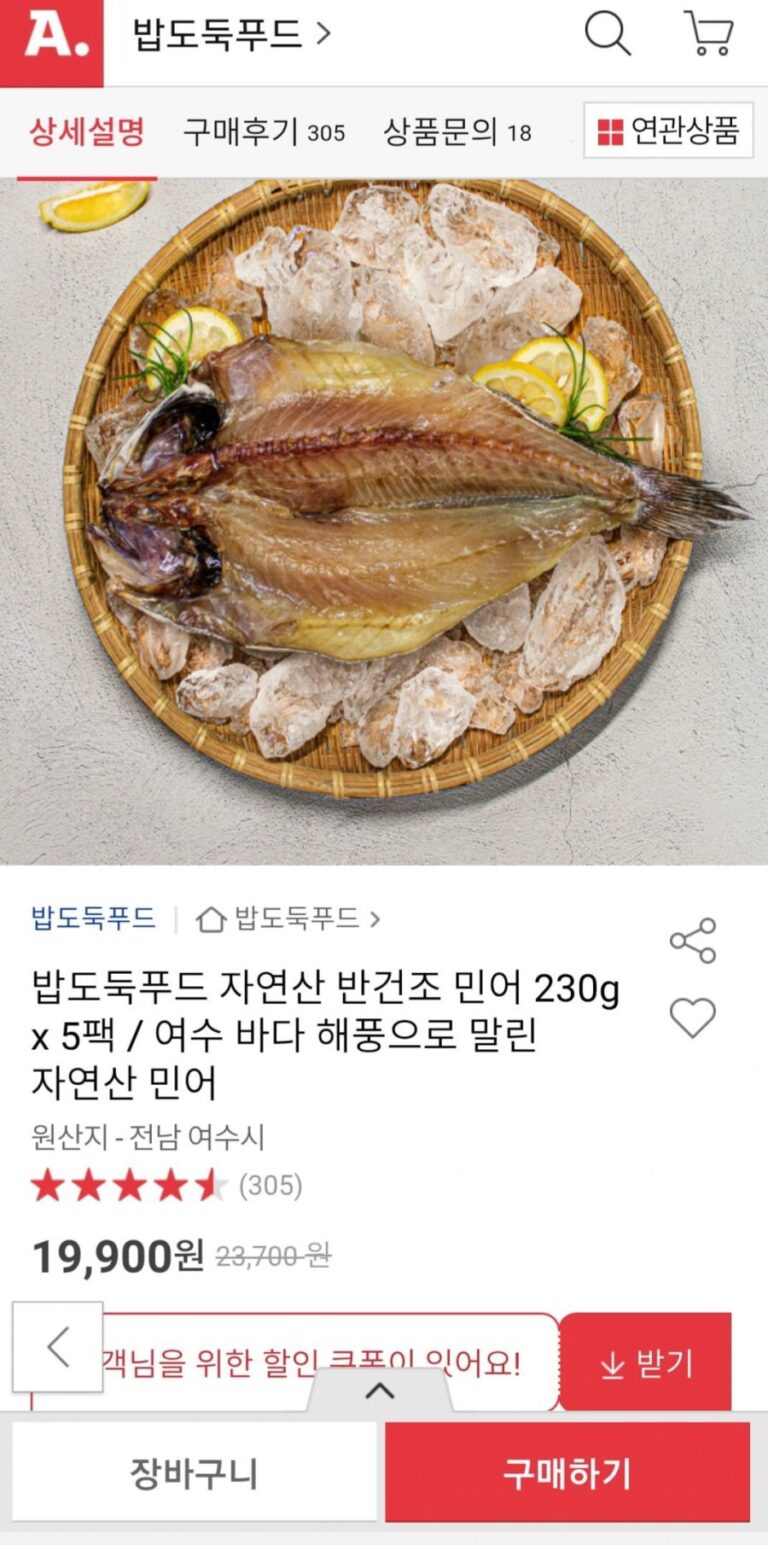Visit the 밥도둑푸드 store home link
Viewport: 768px width, 1545px height.
pos(288,919)
